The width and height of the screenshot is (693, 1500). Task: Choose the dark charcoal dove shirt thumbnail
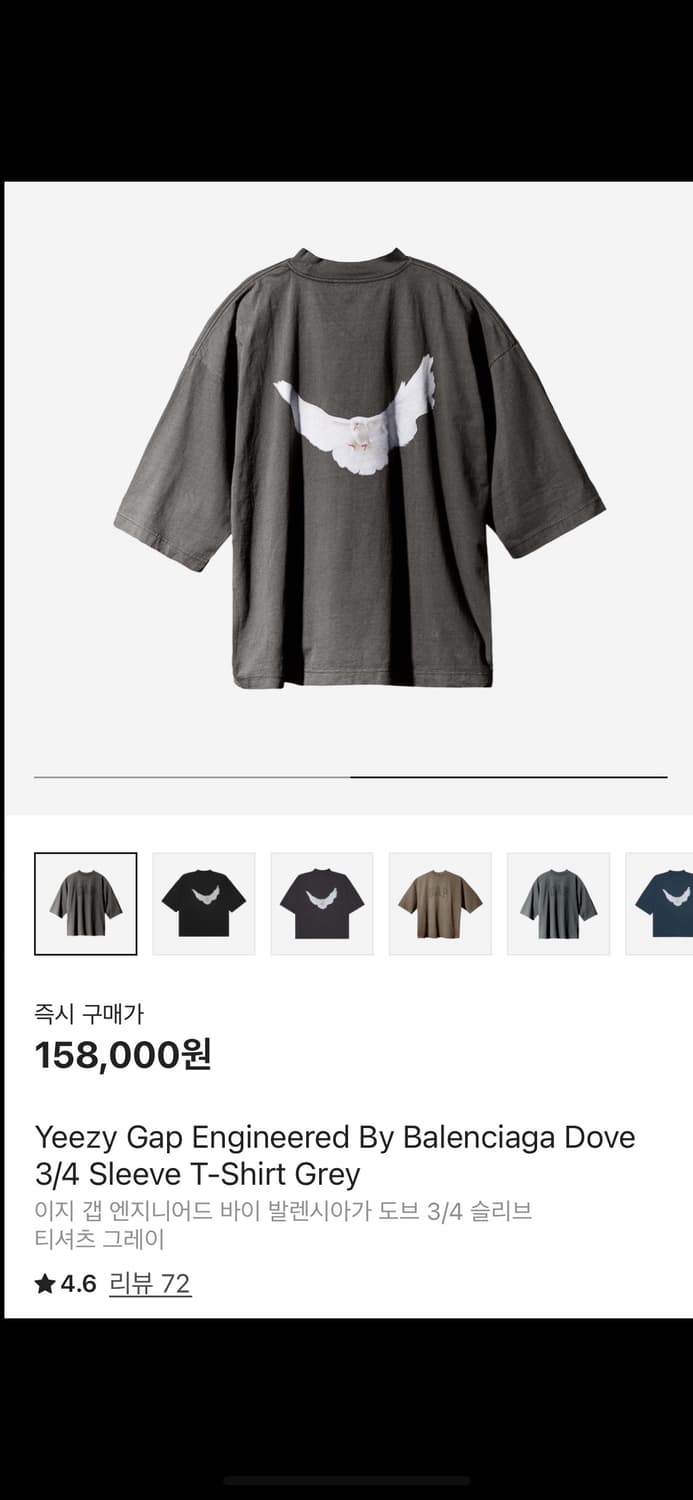tap(322, 903)
